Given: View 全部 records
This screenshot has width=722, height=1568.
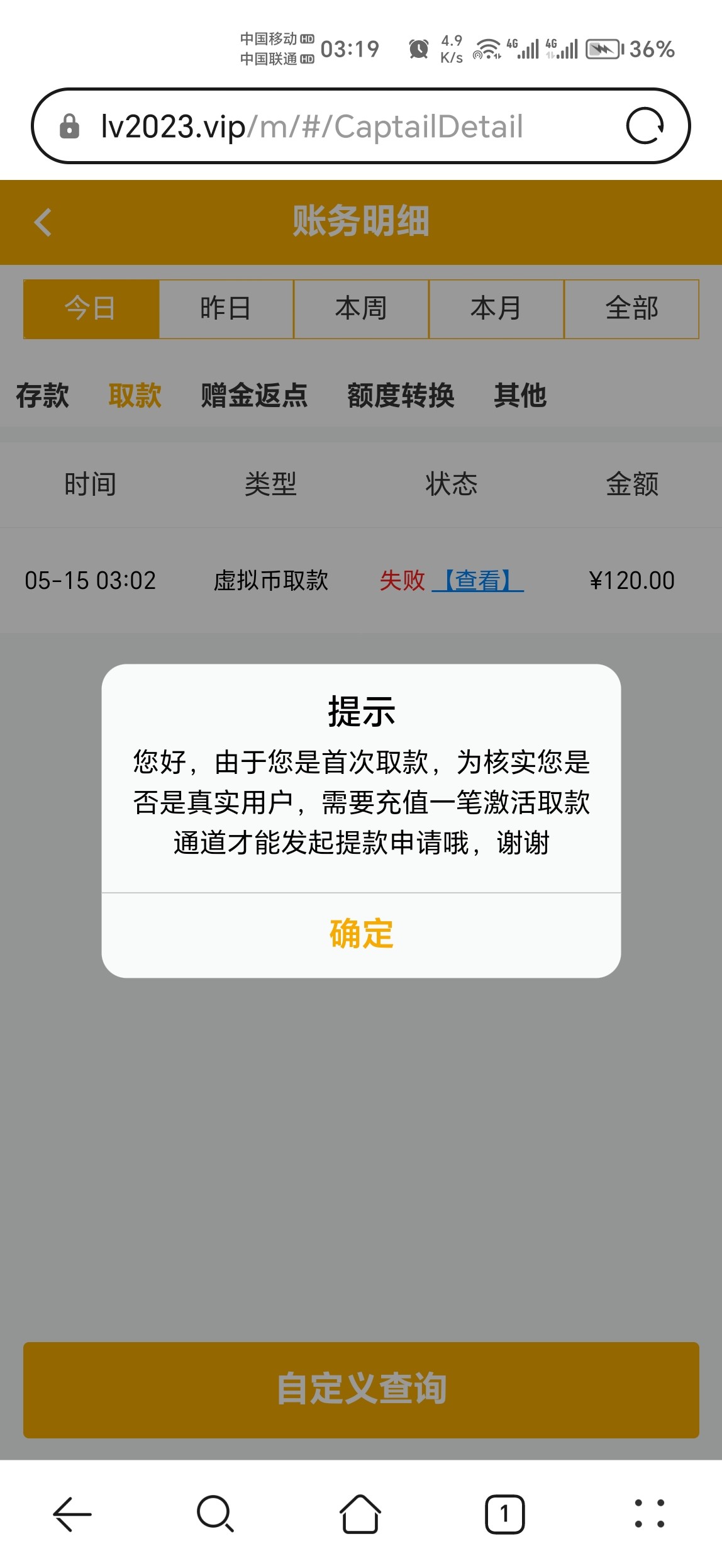Looking at the screenshot, I should click(631, 309).
